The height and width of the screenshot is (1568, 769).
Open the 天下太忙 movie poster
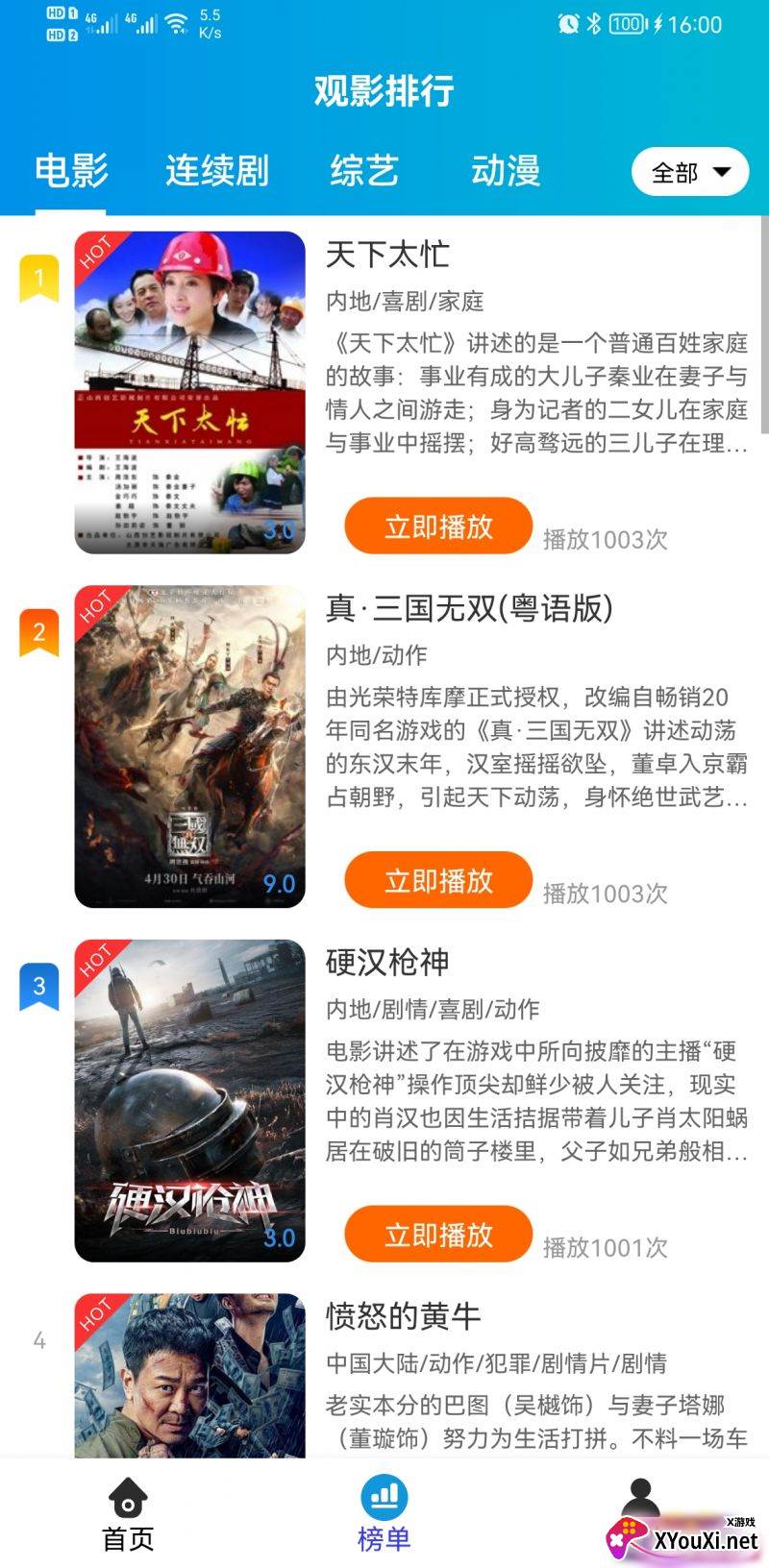(x=189, y=392)
